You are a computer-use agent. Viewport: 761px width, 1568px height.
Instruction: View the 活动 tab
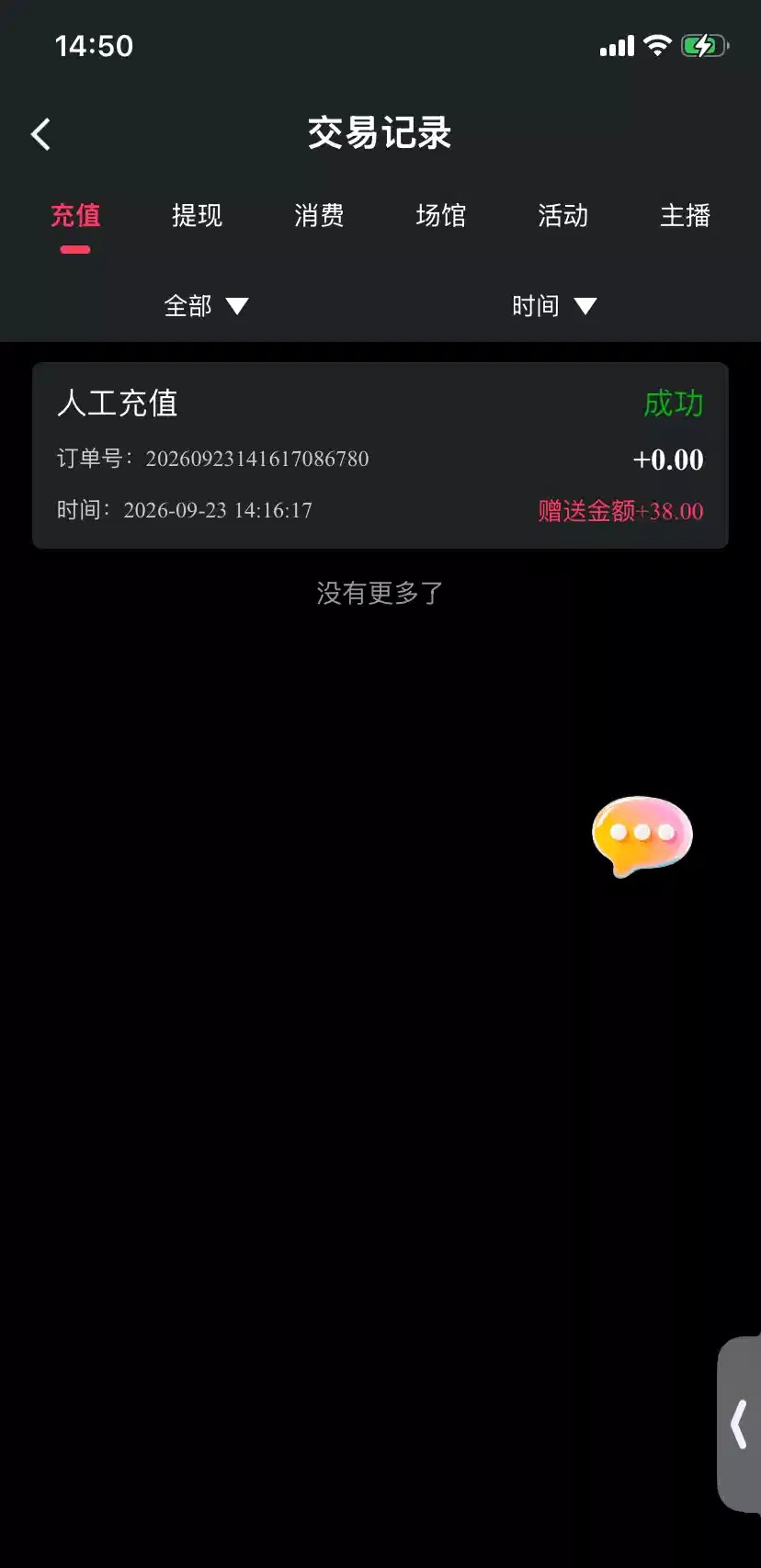(562, 216)
